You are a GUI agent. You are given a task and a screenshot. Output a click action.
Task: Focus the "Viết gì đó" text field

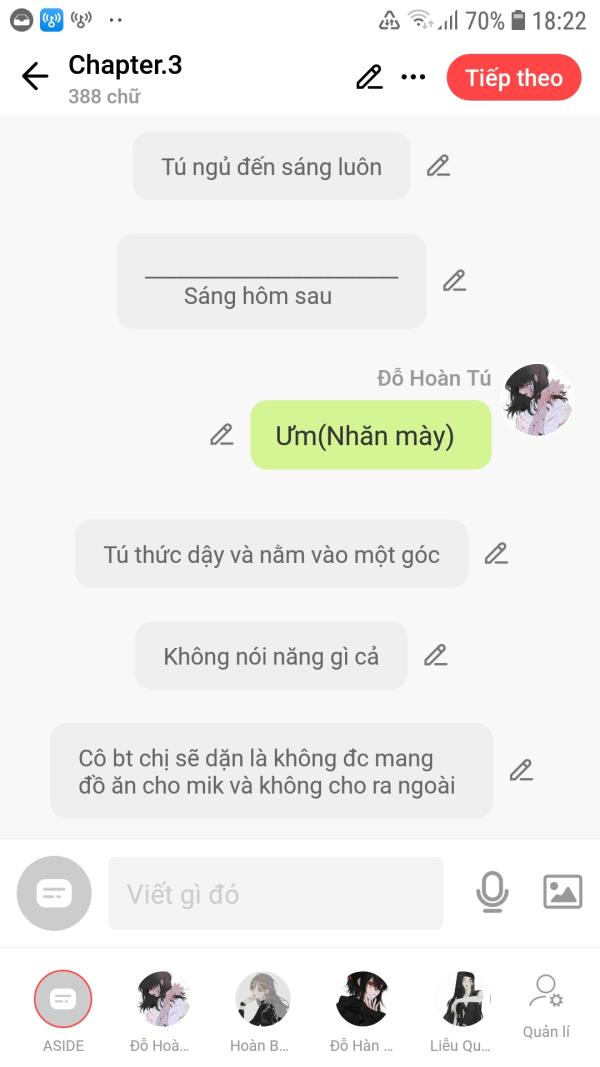[276, 893]
